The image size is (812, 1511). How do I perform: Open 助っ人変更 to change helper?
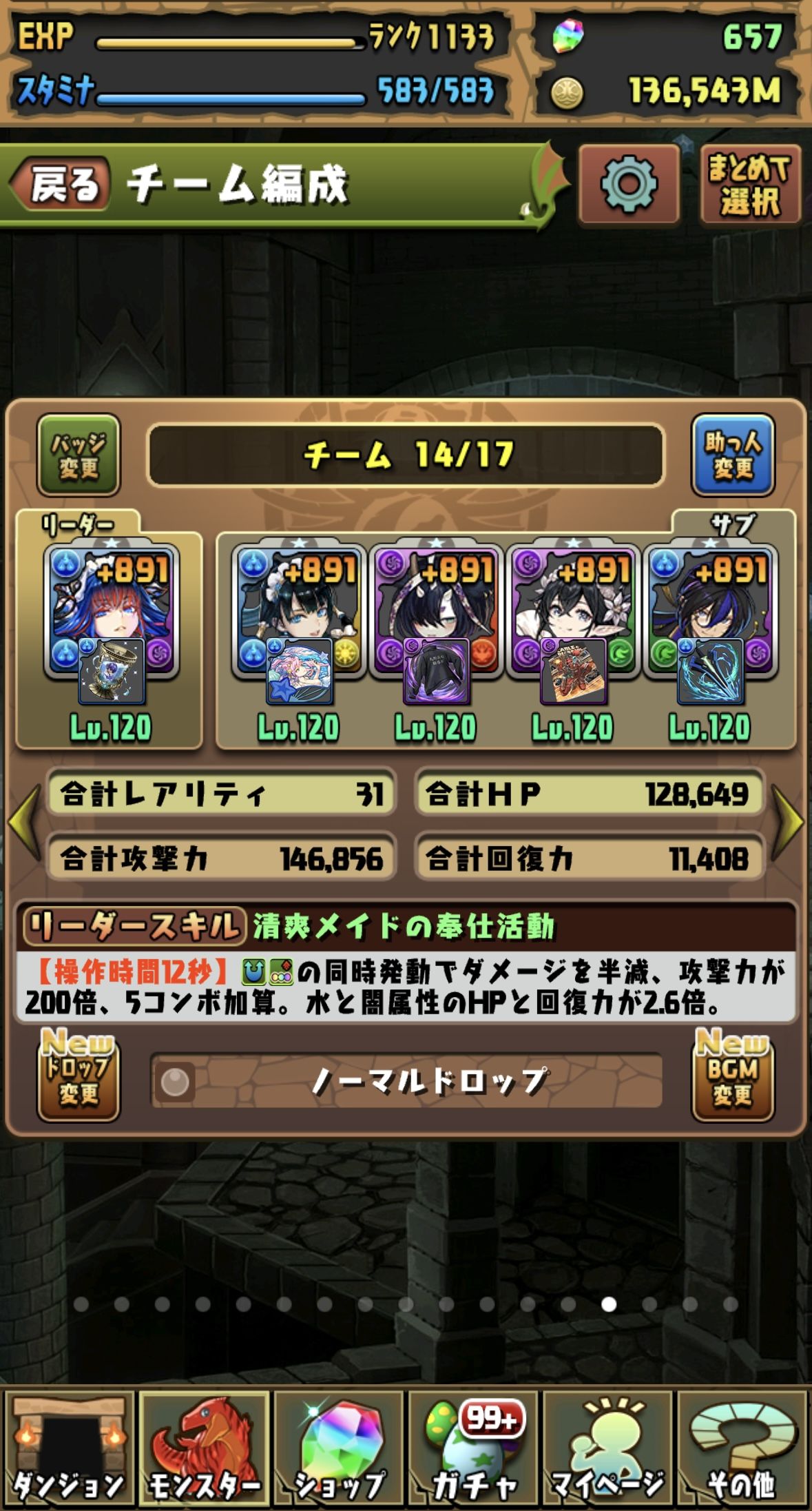coord(733,455)
